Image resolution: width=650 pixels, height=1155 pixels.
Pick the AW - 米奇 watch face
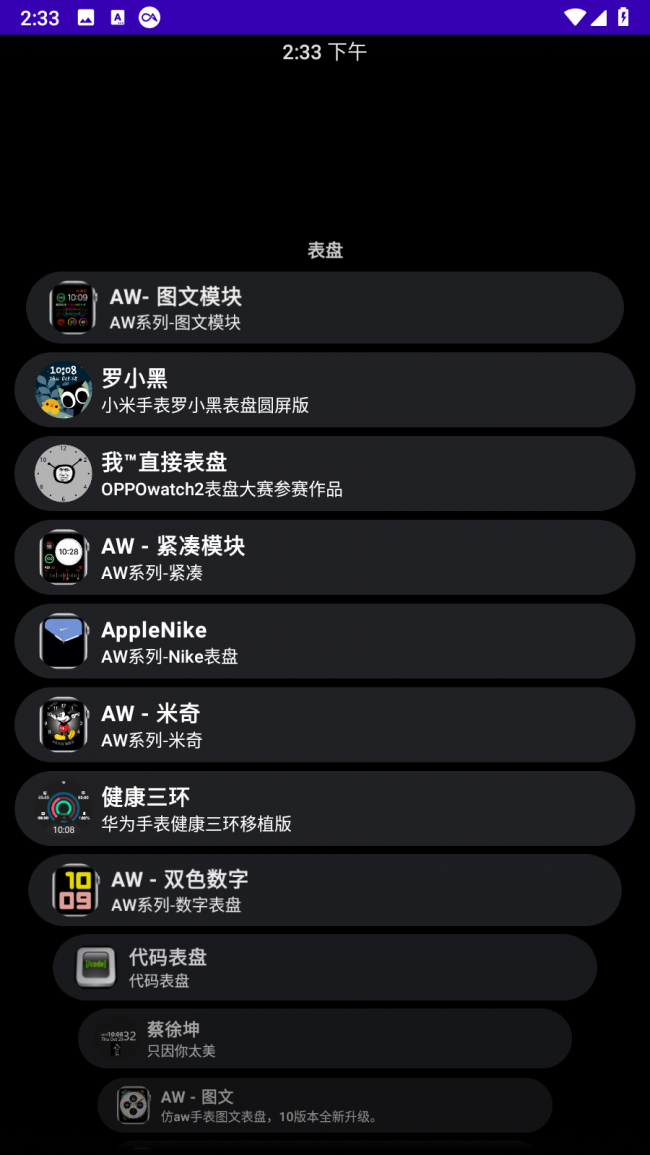[x=325, y=725]
